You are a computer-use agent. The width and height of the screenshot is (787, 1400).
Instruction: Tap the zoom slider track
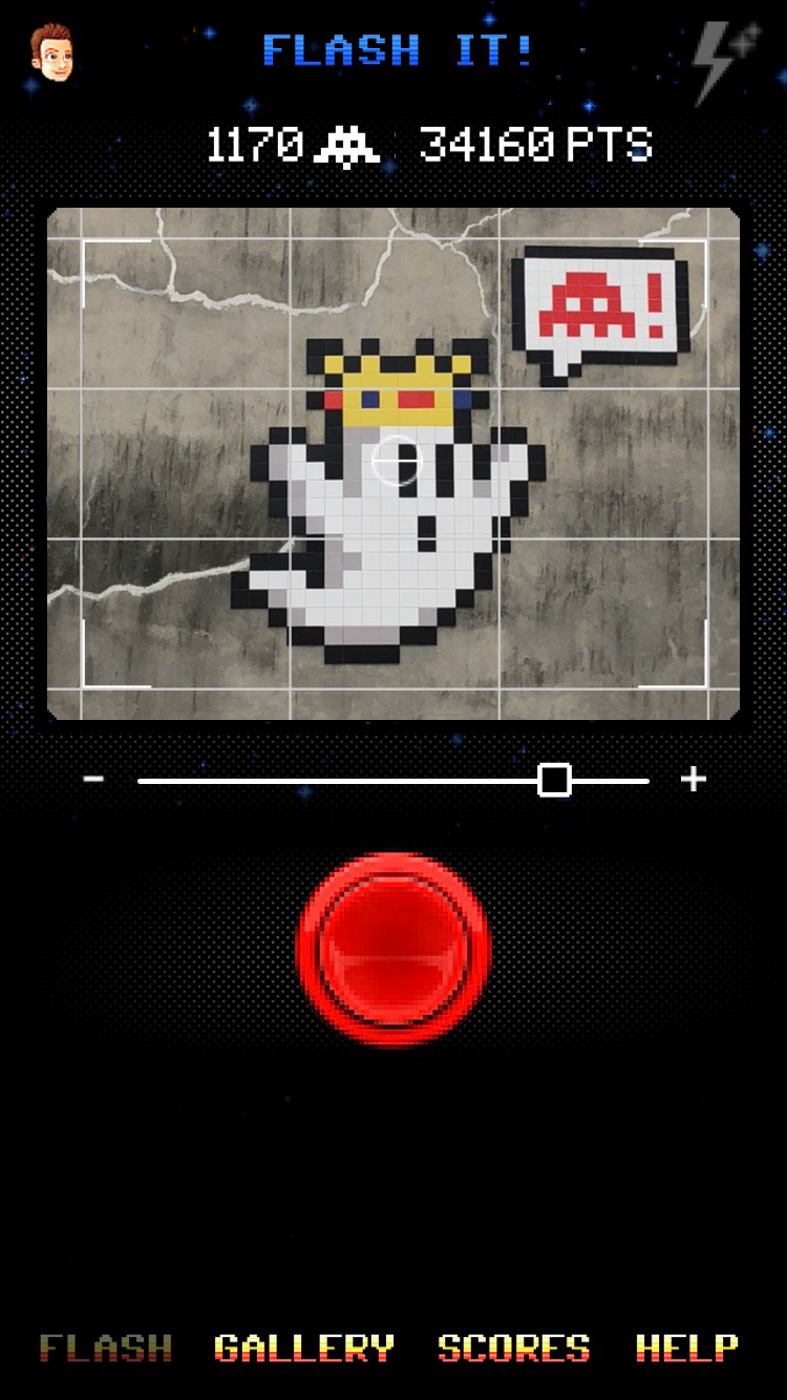(x=393, y=780)
